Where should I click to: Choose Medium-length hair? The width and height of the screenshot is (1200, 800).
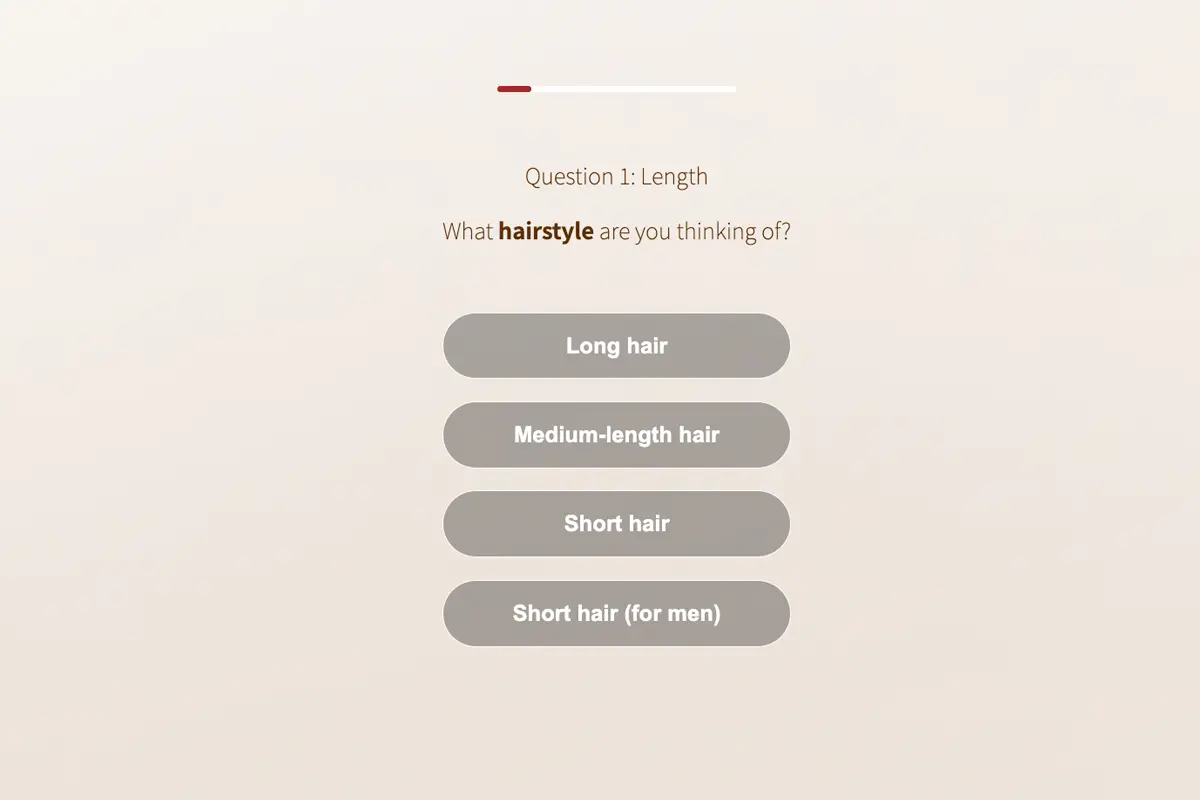(616, 435)
